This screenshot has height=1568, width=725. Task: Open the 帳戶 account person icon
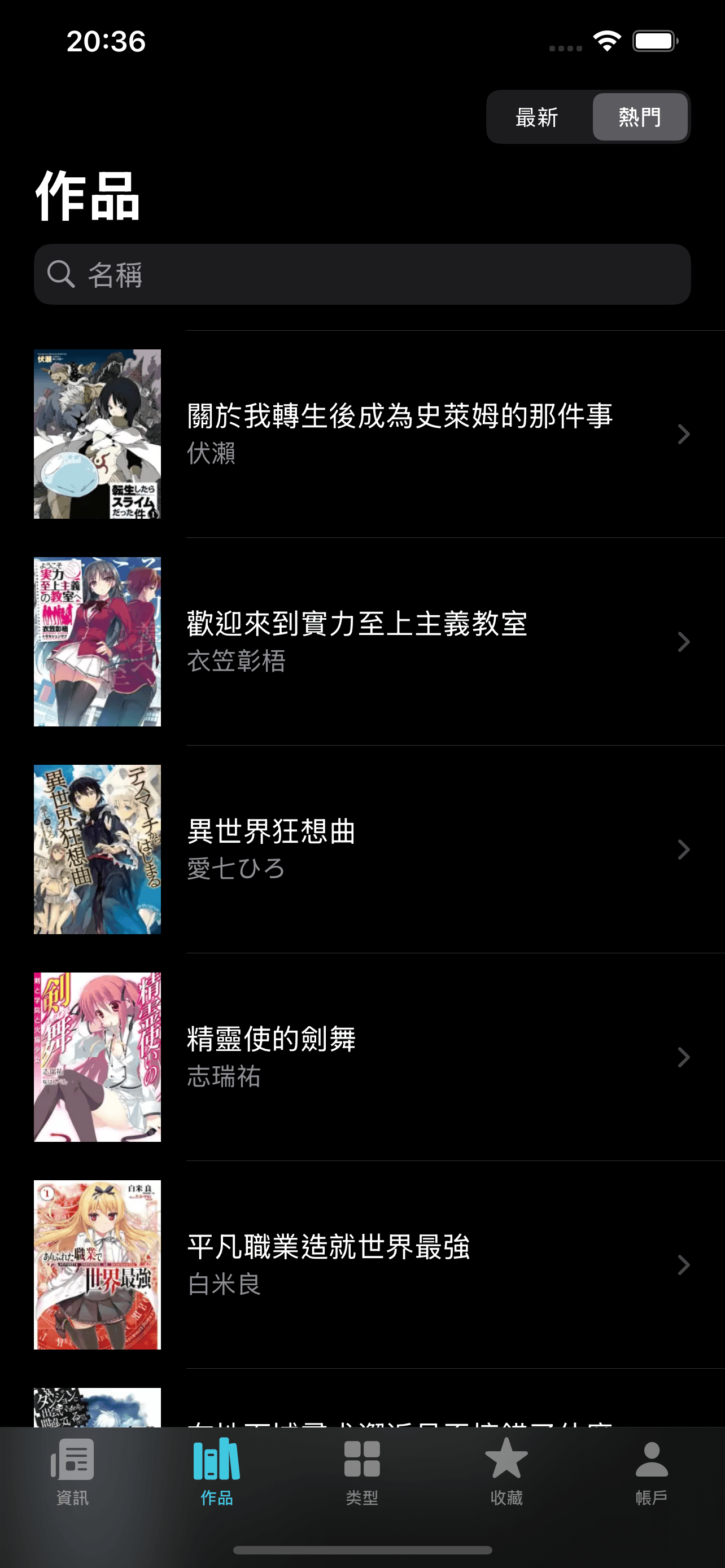[x=652, y=1466]
